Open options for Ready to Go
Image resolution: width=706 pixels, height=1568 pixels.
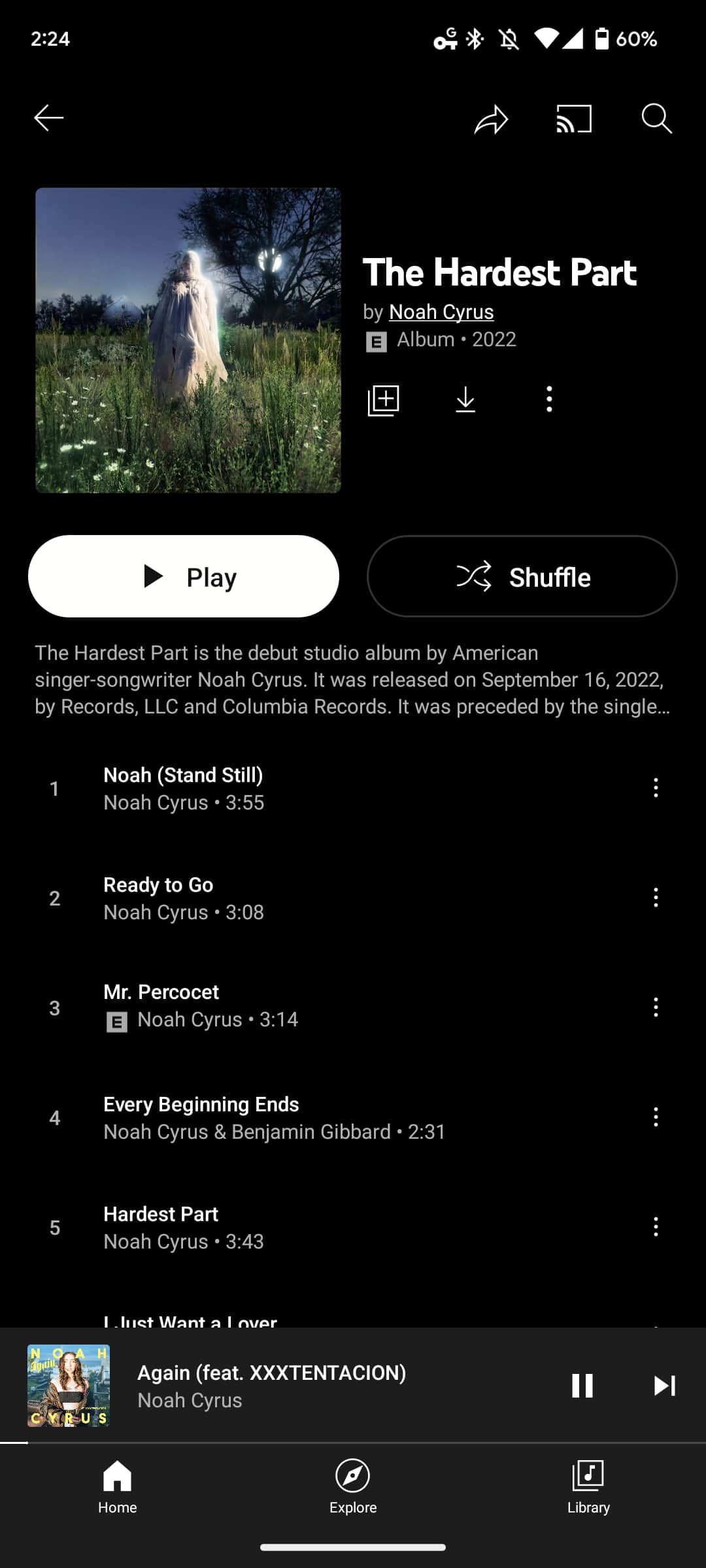(x=656, y=898)
